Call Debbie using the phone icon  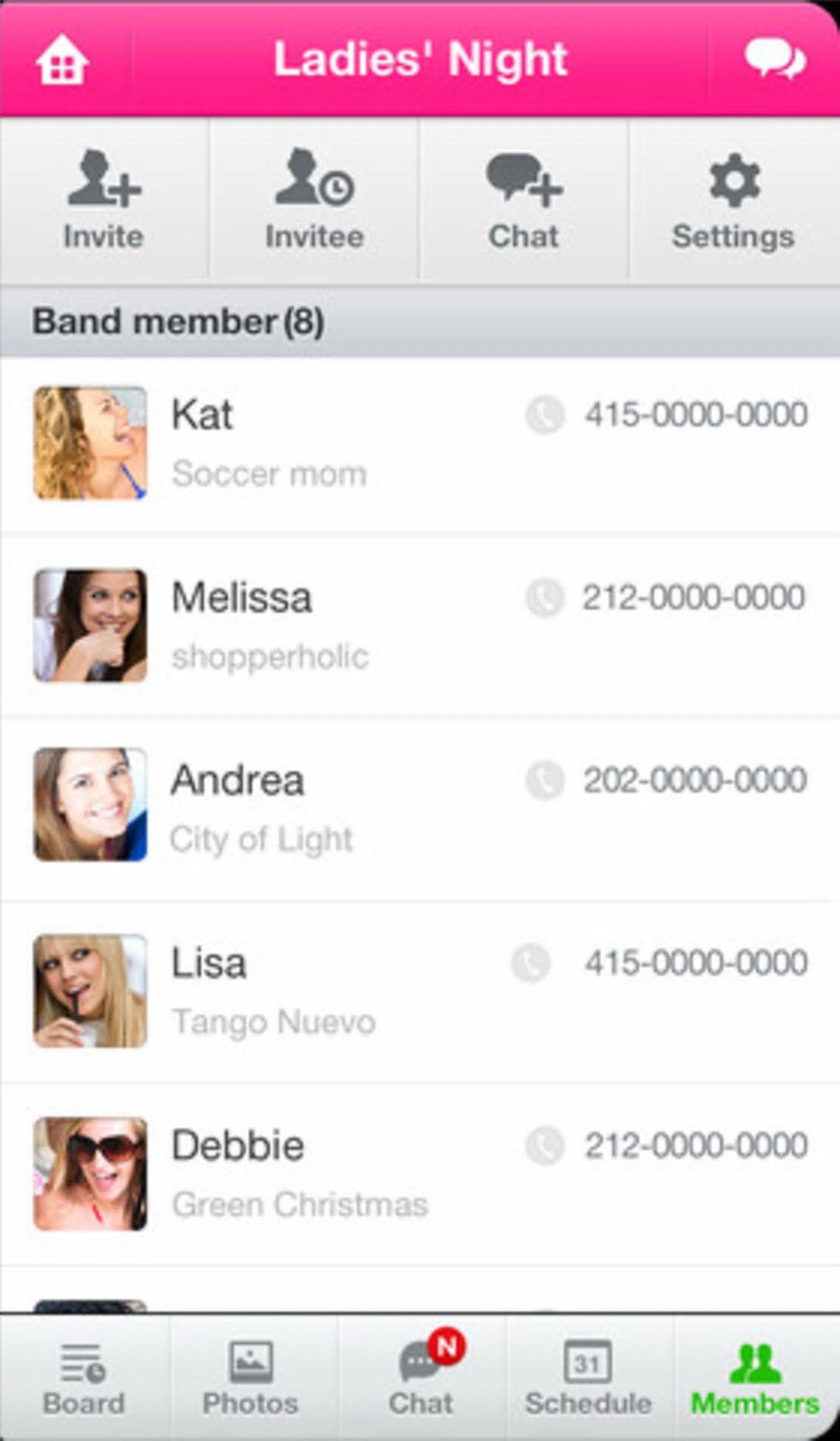pyautogui.click(x=544, y=1146)
